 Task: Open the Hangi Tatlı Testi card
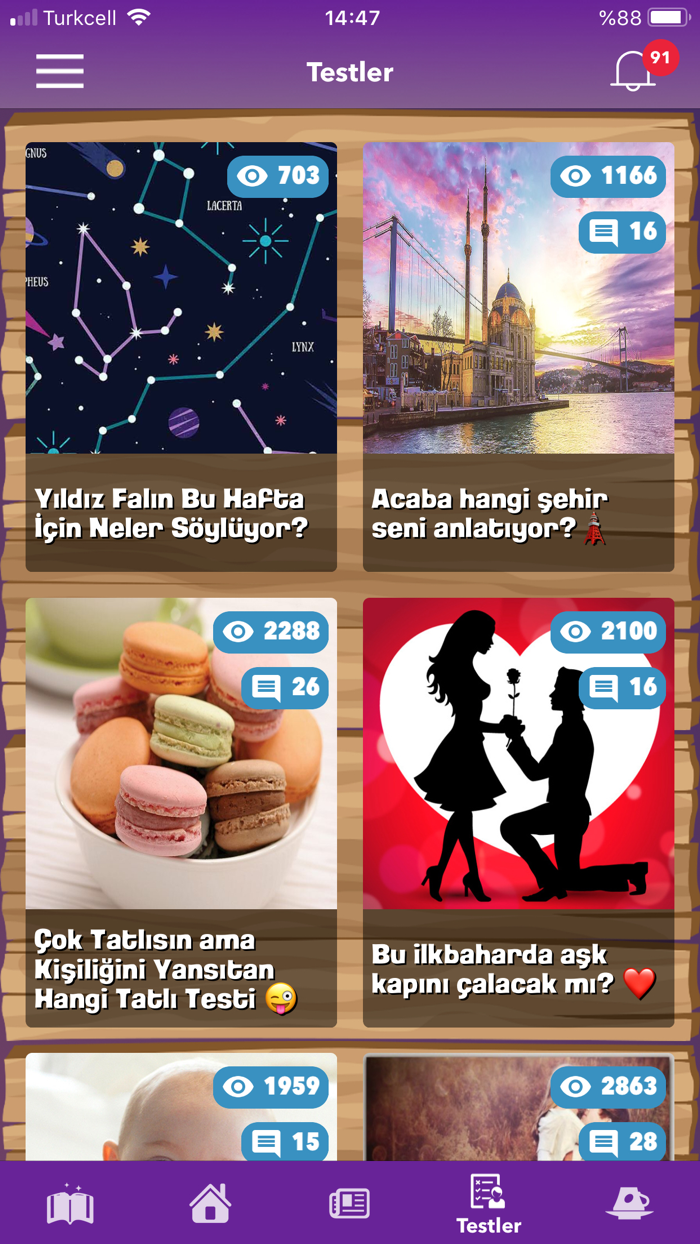coord(181,812)
